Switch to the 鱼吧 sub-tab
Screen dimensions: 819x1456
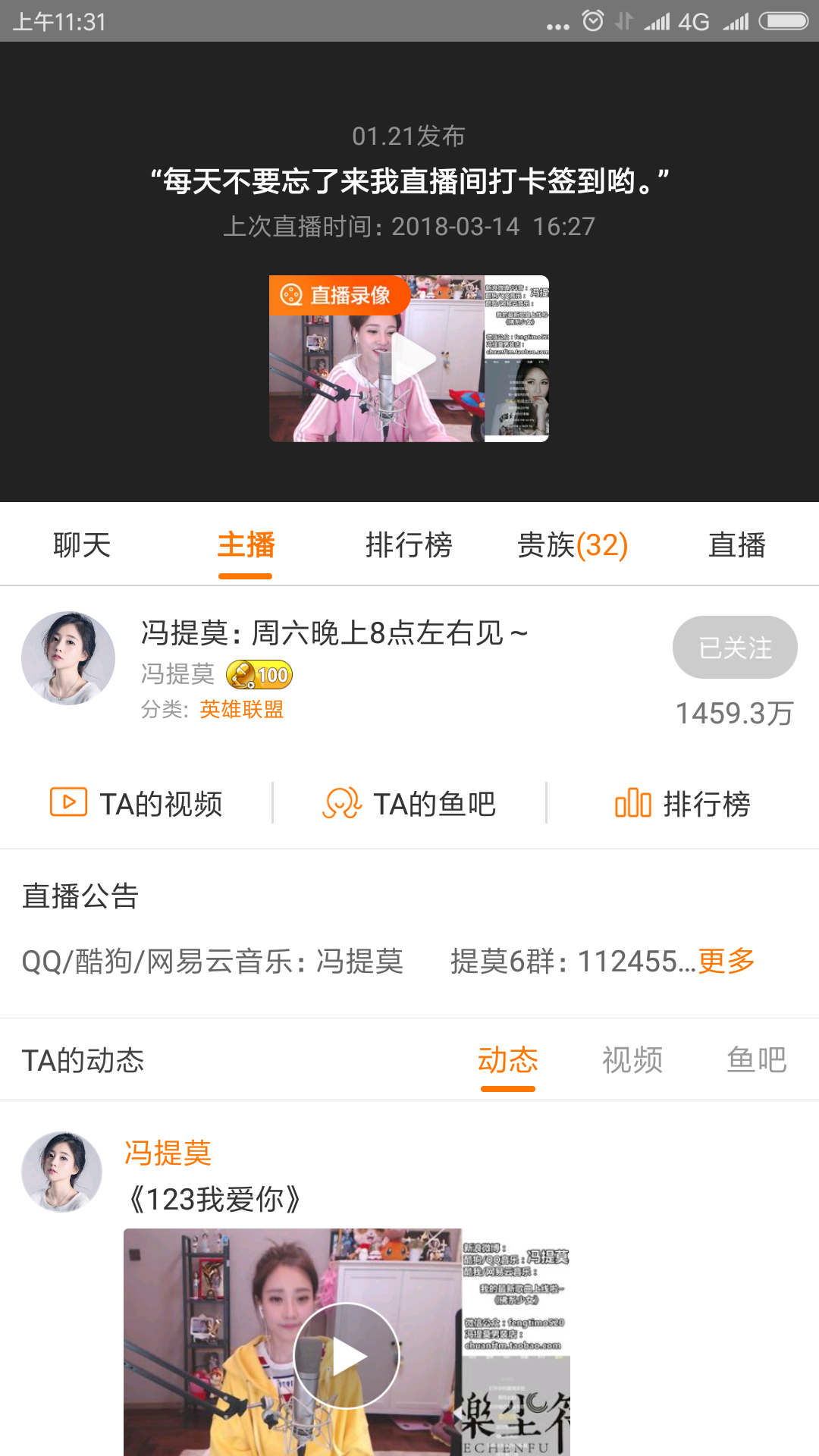[756, 1059]
